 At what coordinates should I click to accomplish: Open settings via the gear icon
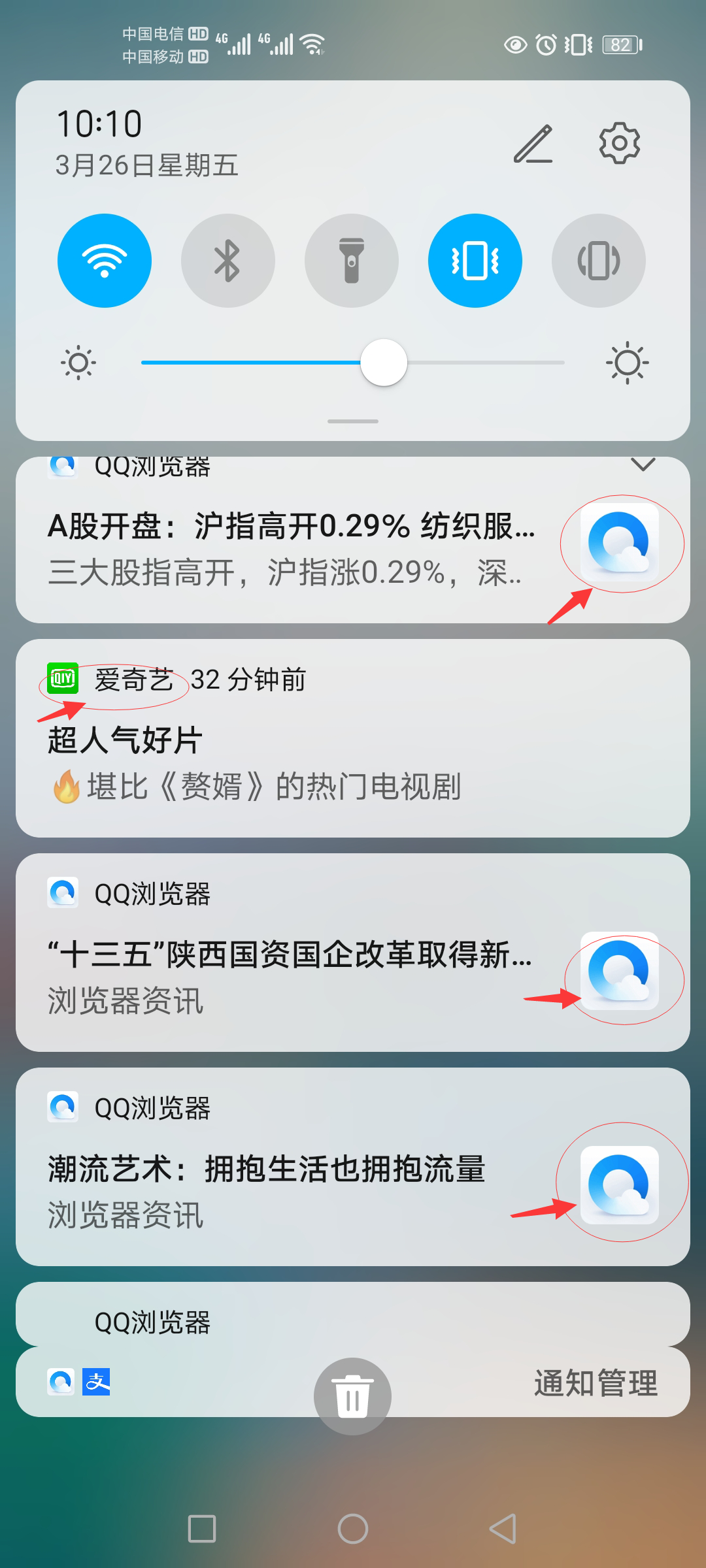tap(619, 143)
